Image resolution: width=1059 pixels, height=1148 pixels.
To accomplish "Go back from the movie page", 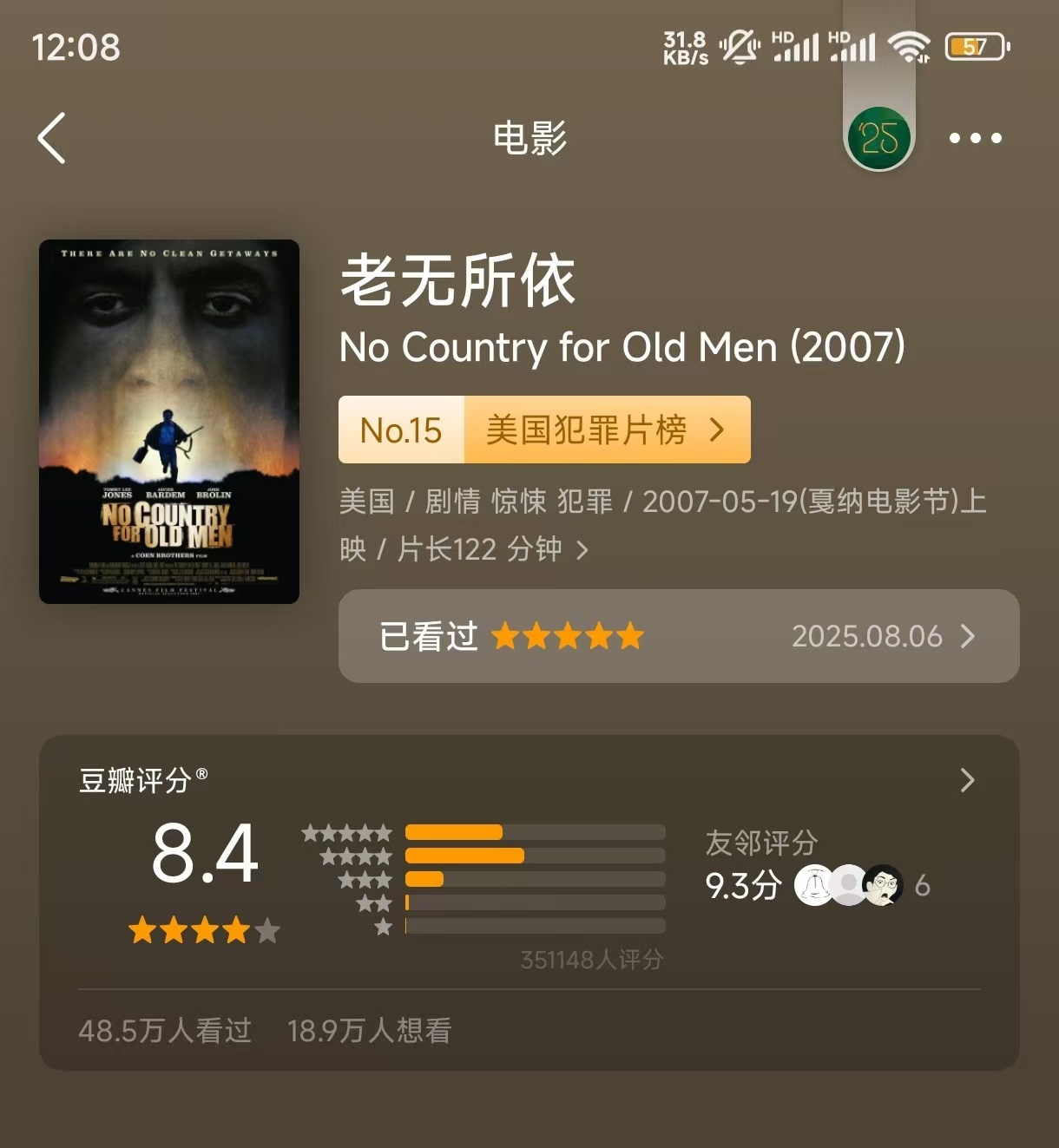I will pyautogui.click(x=52, y=138).
